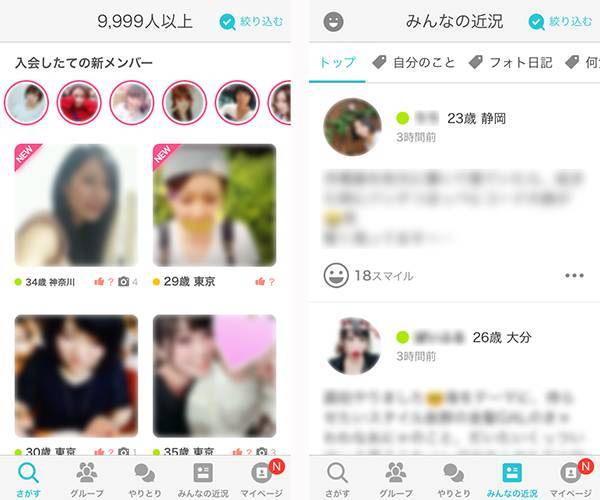Select the トップ tab
Image resolution: width=600 pixels, height=500 pixels.
[336, 62]
